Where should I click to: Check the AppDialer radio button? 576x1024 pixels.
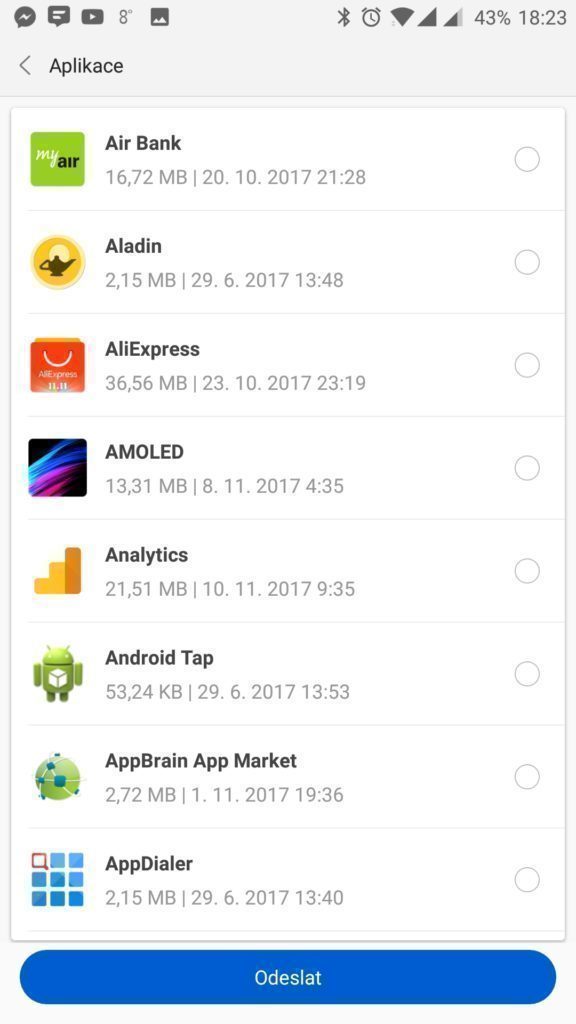(x=527, y=880)
